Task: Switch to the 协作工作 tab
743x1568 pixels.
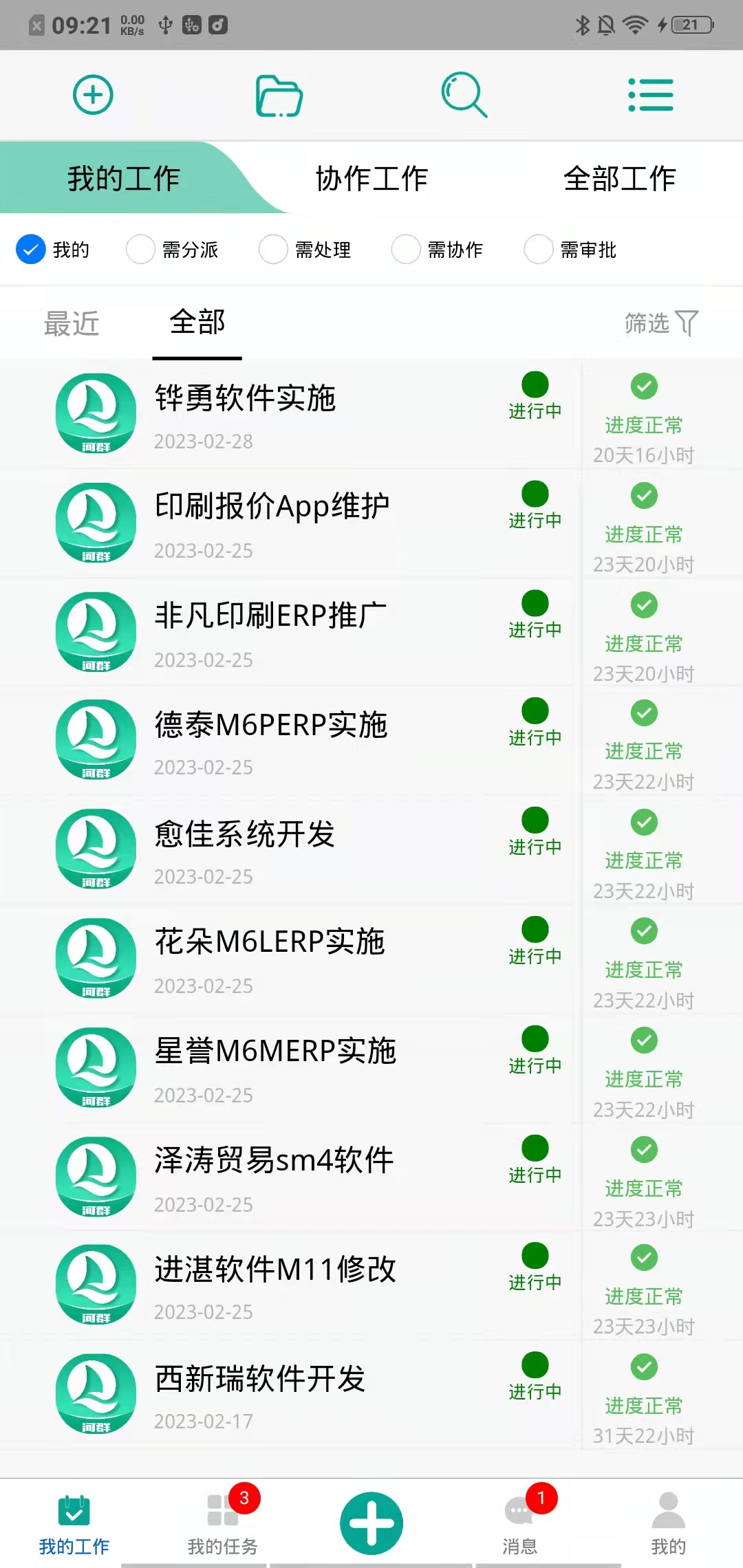Action: [371, 178]
